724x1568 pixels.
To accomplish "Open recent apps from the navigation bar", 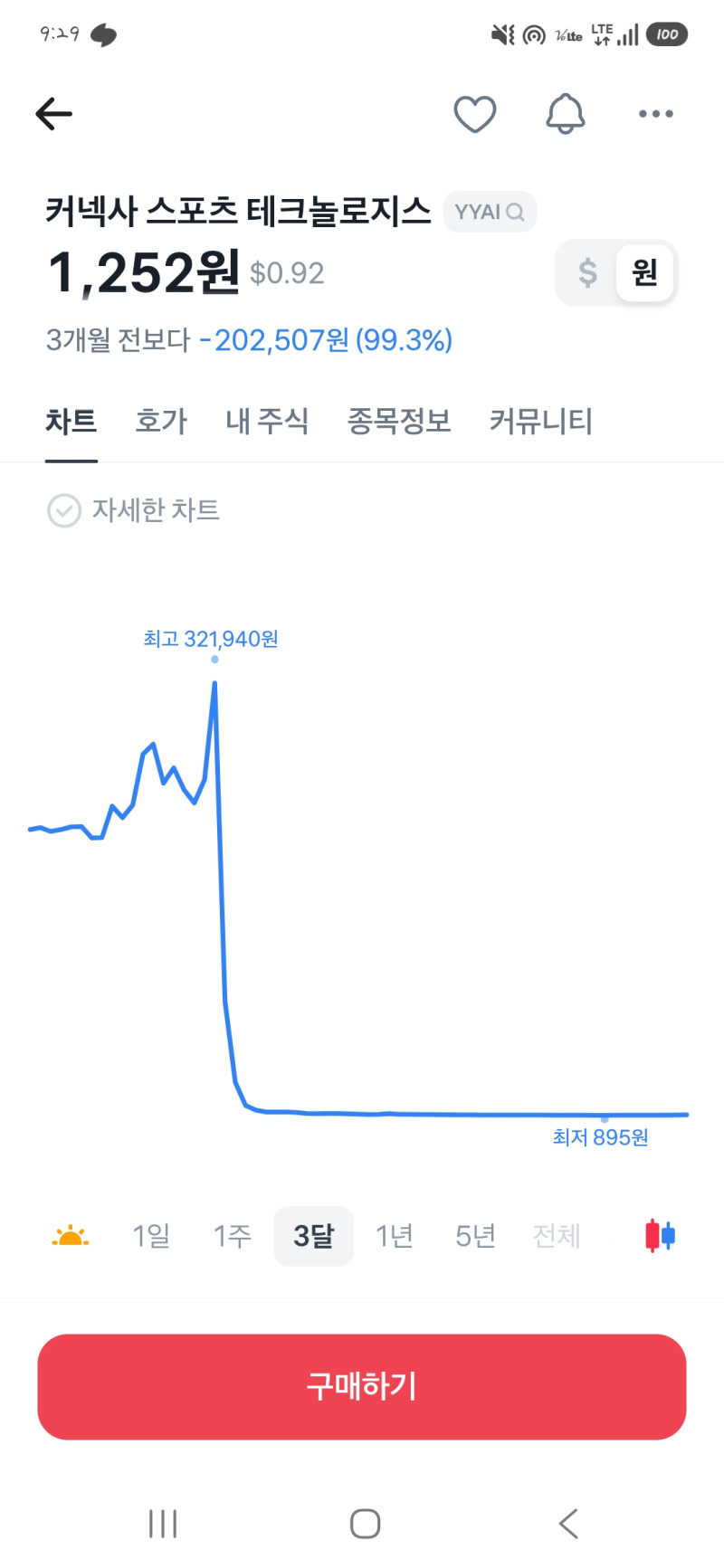I will 163,1524.
